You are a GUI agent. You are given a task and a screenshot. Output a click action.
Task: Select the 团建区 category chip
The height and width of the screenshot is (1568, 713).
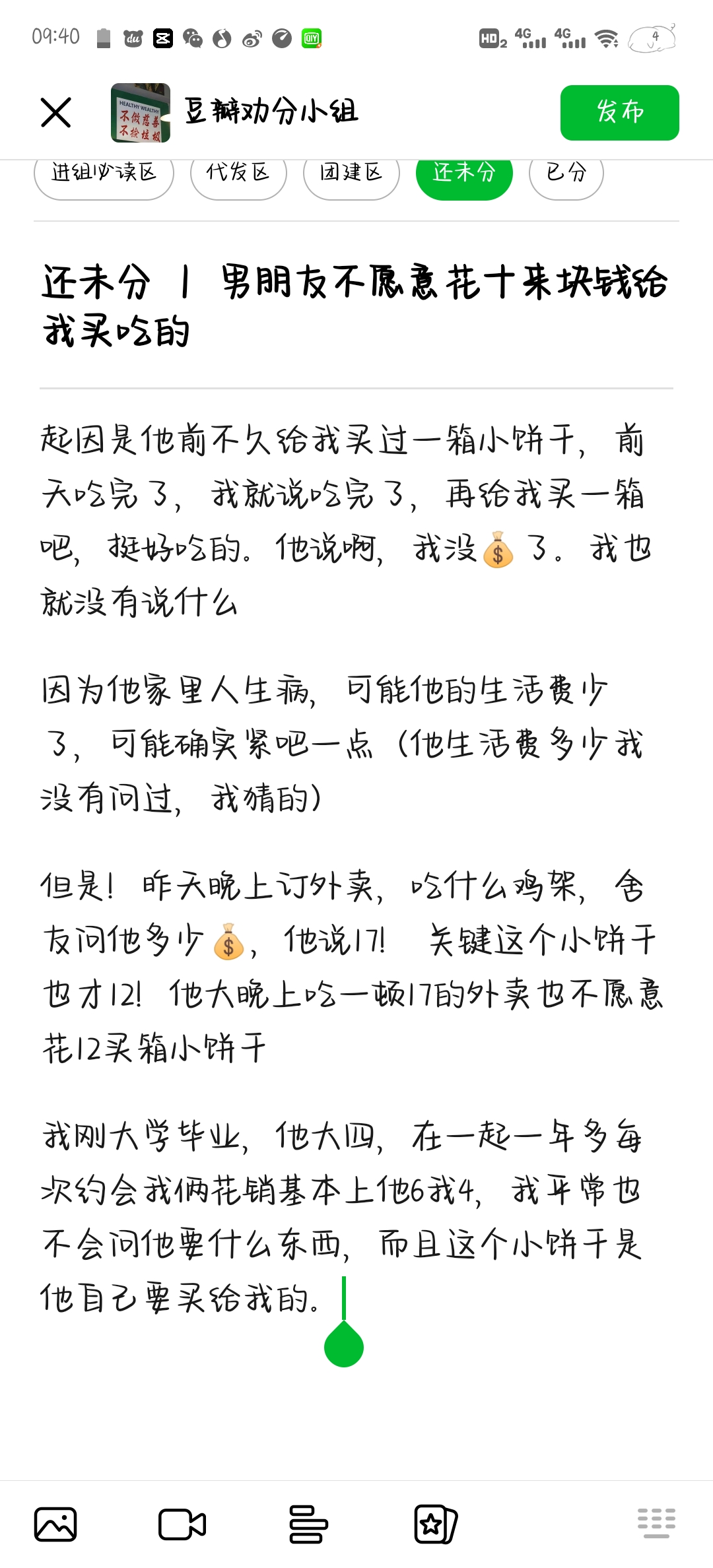[x=351, y=174]
